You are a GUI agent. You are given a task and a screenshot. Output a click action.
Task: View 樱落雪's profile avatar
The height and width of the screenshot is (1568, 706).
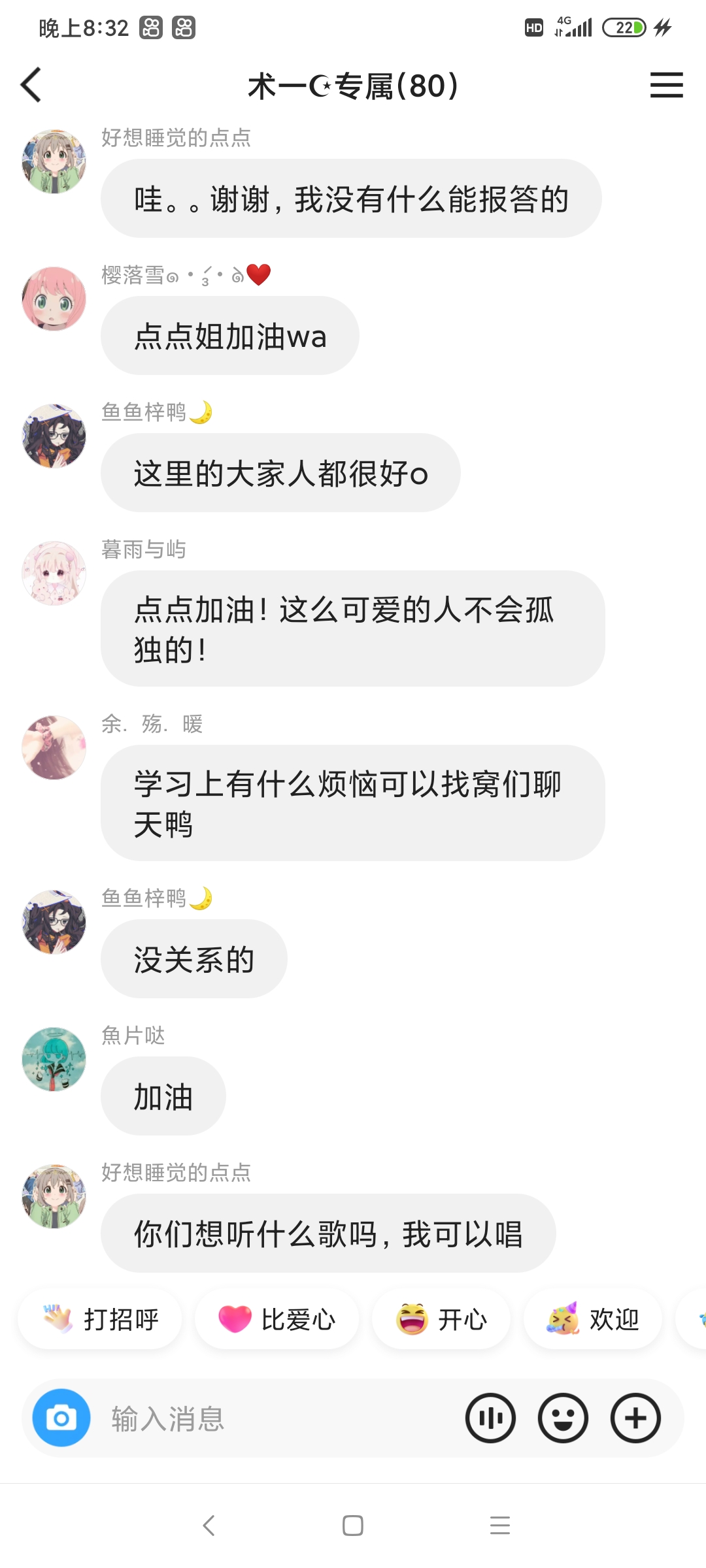click(54, 299)
